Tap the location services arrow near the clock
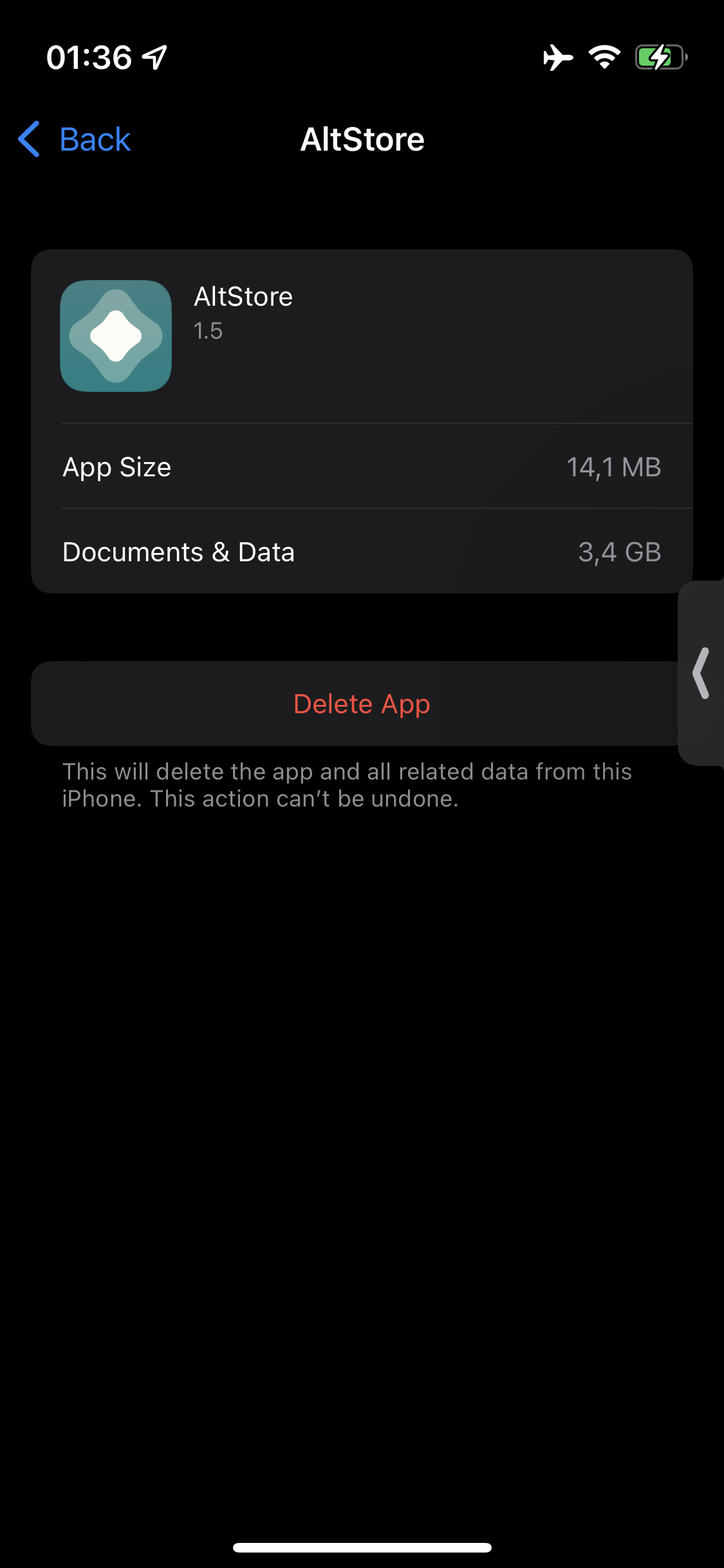The height and width of the screenshot is (1568, 724). (x=153, y=56)
